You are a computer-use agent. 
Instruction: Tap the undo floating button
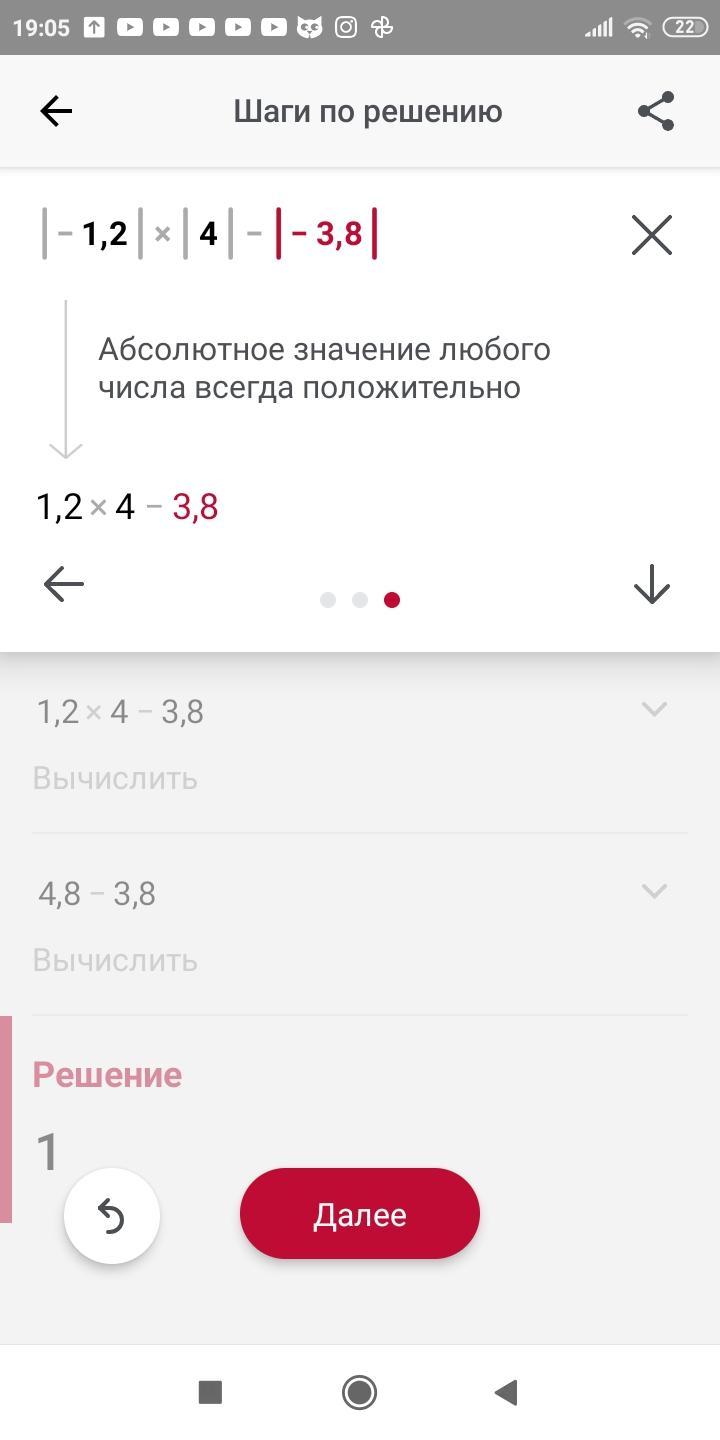click(x=112, y=1216)
